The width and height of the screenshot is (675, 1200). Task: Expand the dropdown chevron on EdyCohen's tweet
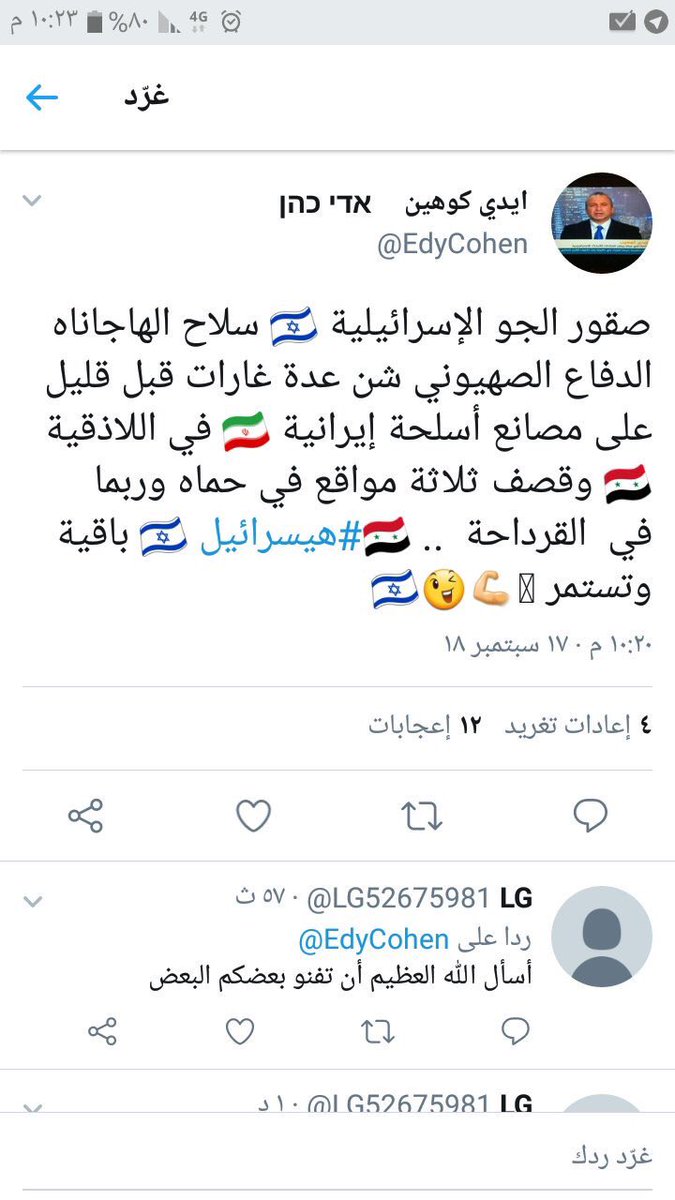[32, 201]
